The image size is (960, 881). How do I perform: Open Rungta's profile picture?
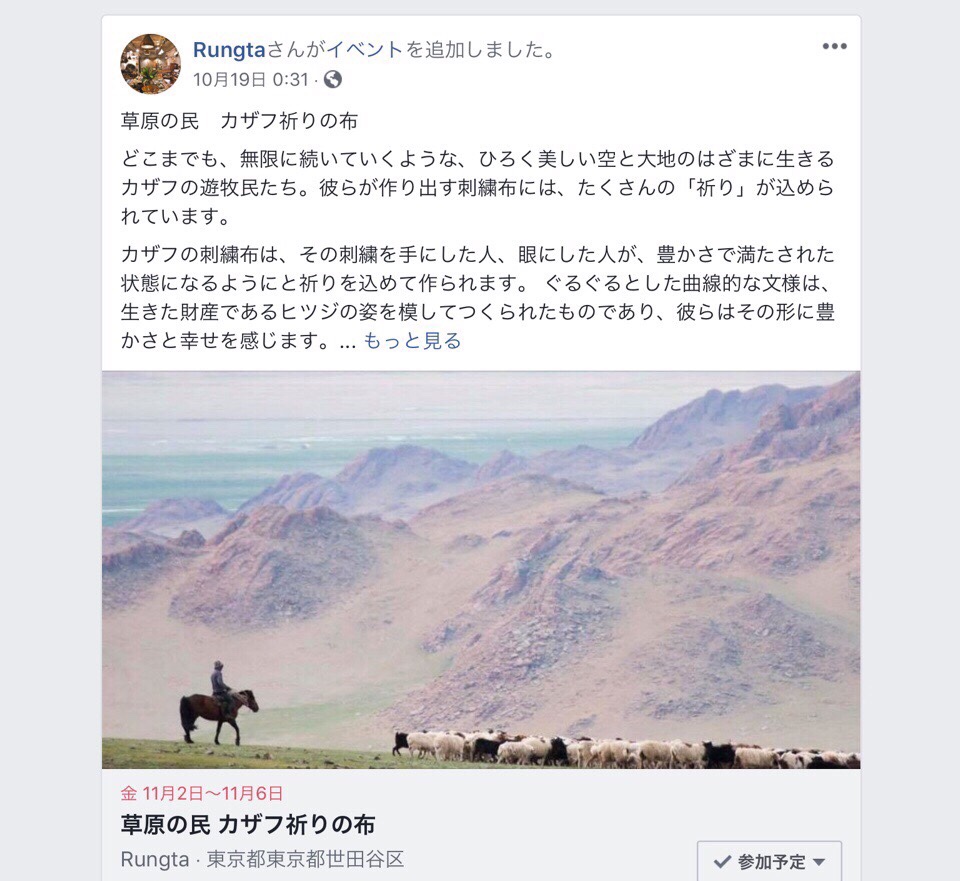pos(151,63)
